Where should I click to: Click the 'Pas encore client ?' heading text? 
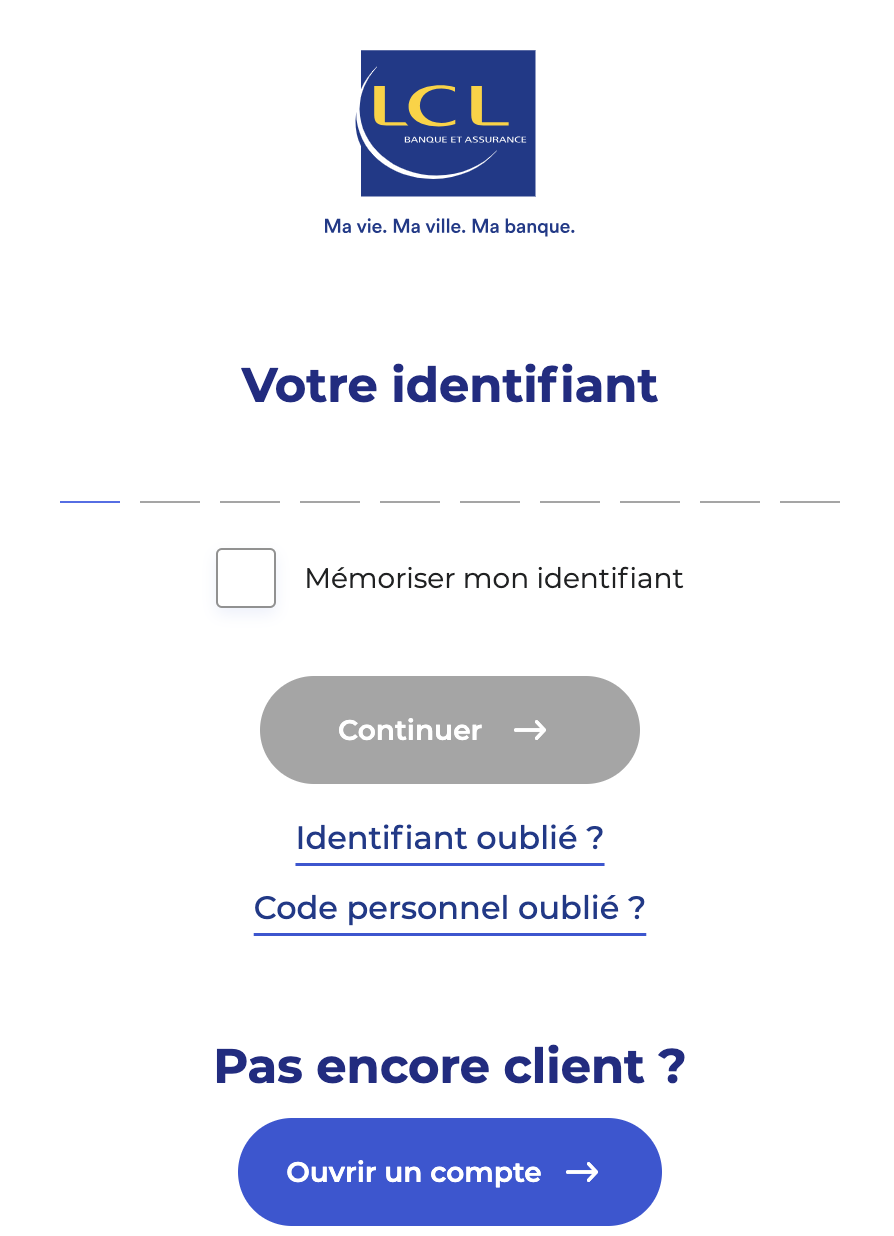pyautogui.click(x=448, y=1066)
